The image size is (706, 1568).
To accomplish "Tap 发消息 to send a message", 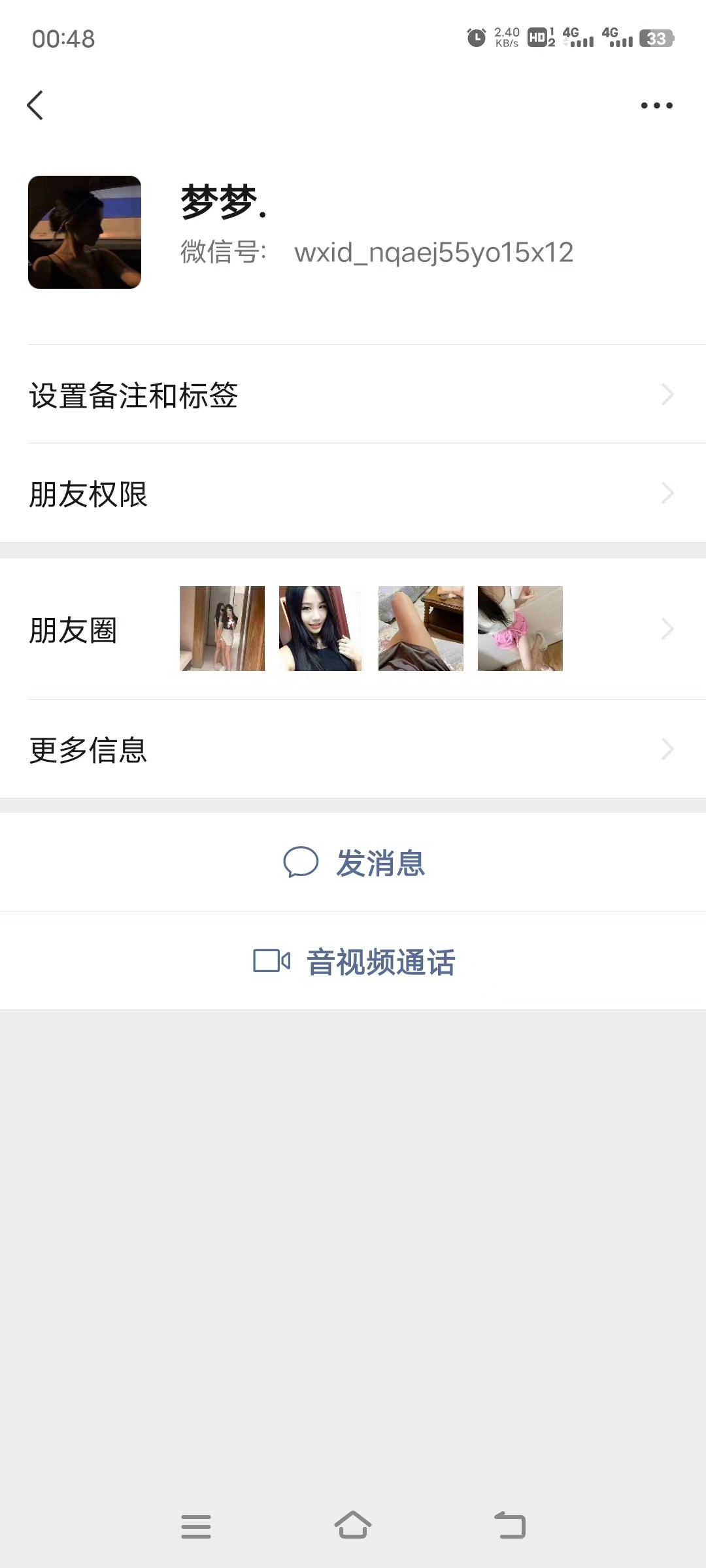I will point(353,862).
